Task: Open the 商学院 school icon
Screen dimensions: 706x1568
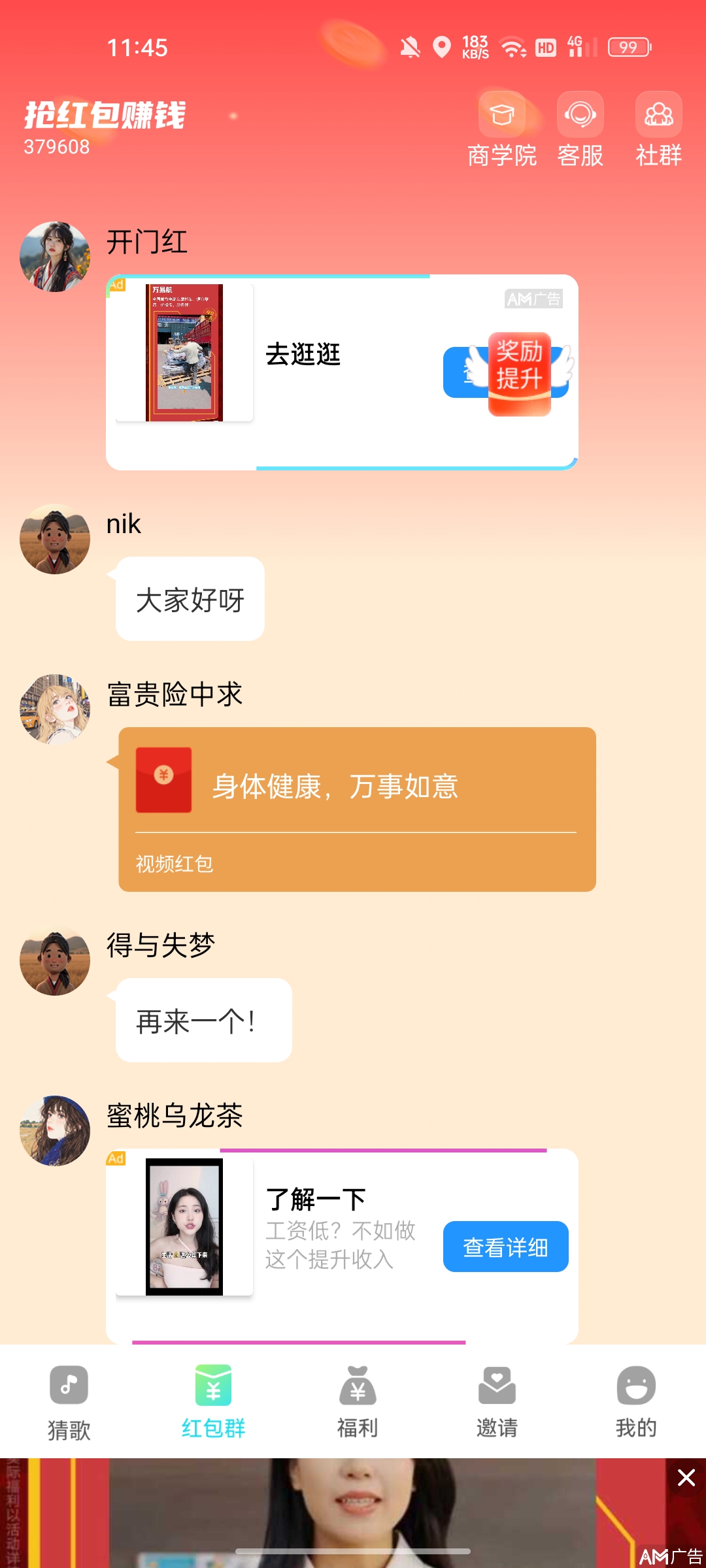Action: click(x=502, y=114)
